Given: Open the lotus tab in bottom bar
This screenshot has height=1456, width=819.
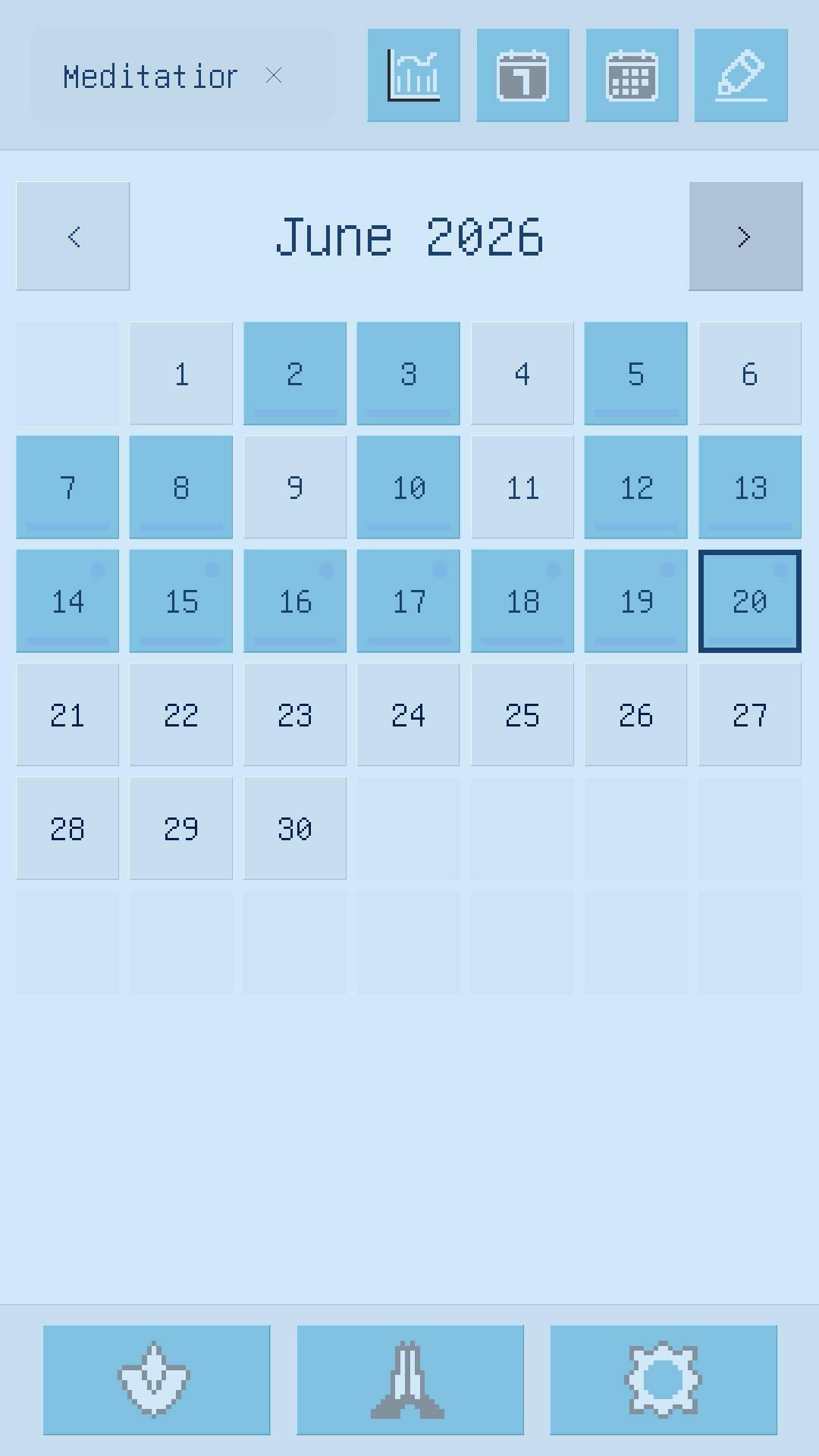Looking at the screenshot, I should click(156, 1380).
